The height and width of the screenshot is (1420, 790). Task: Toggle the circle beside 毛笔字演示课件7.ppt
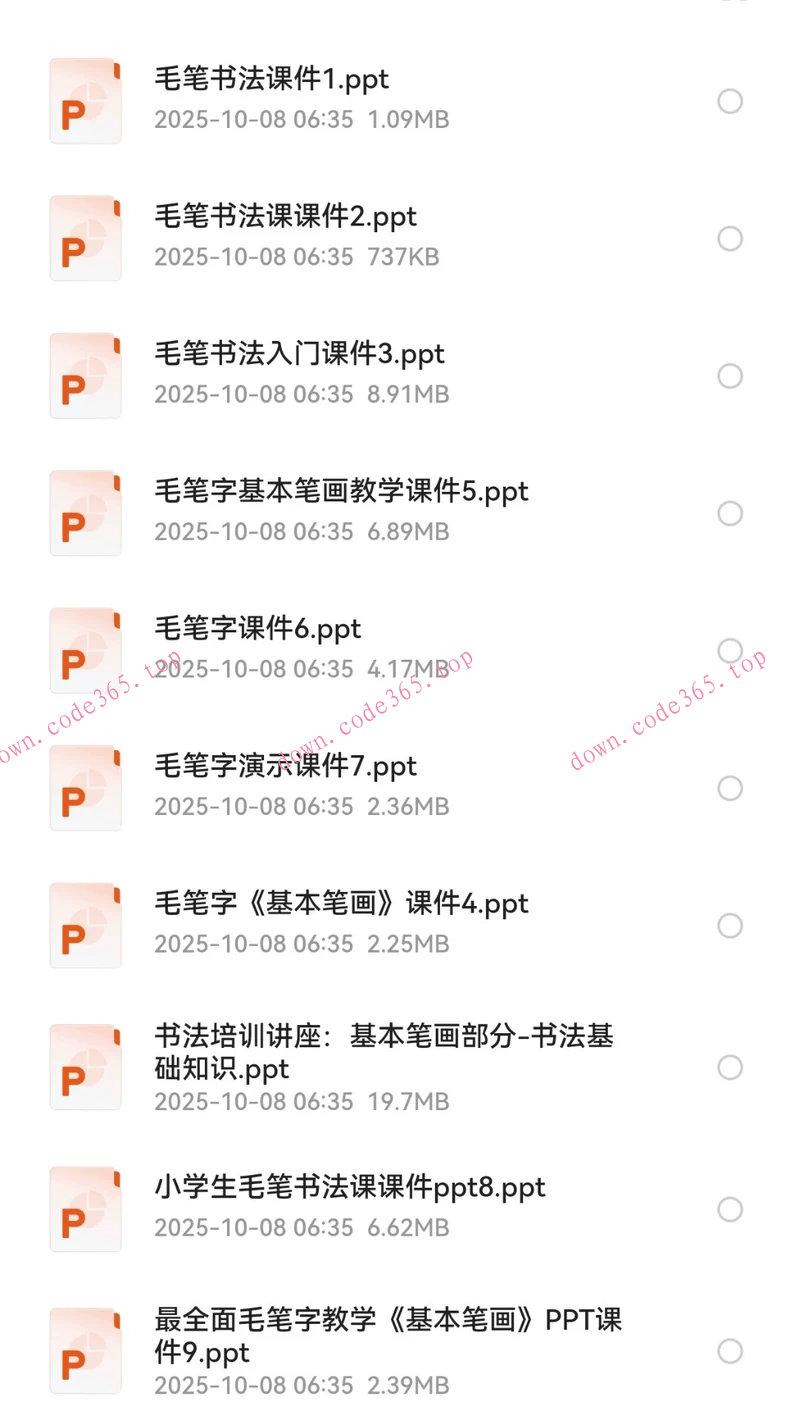[730, 787]
